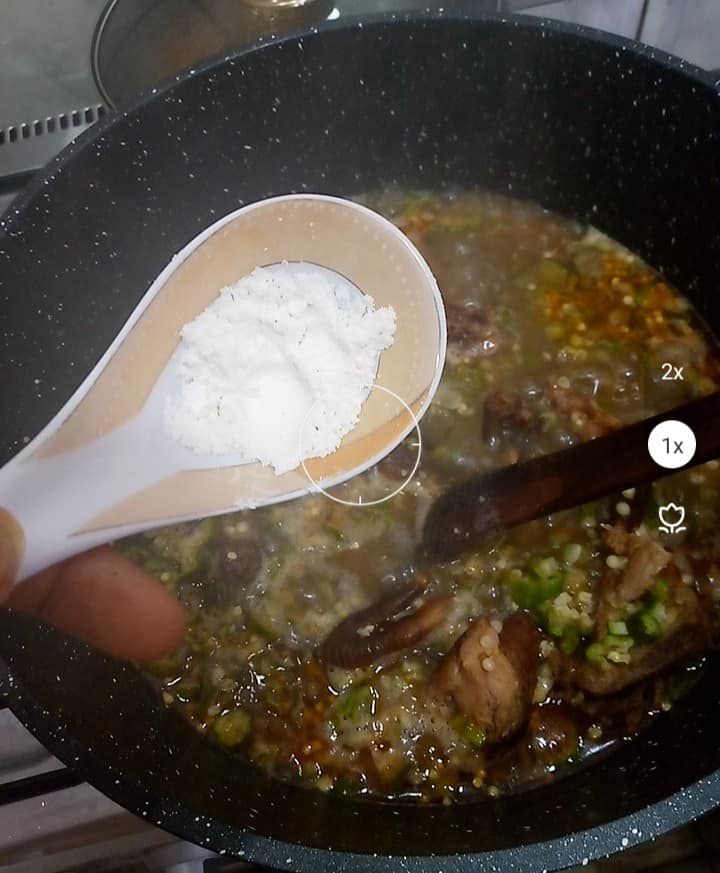Enable macro mode flower icon
Screen dimensions: 720x873
(671, 517)
